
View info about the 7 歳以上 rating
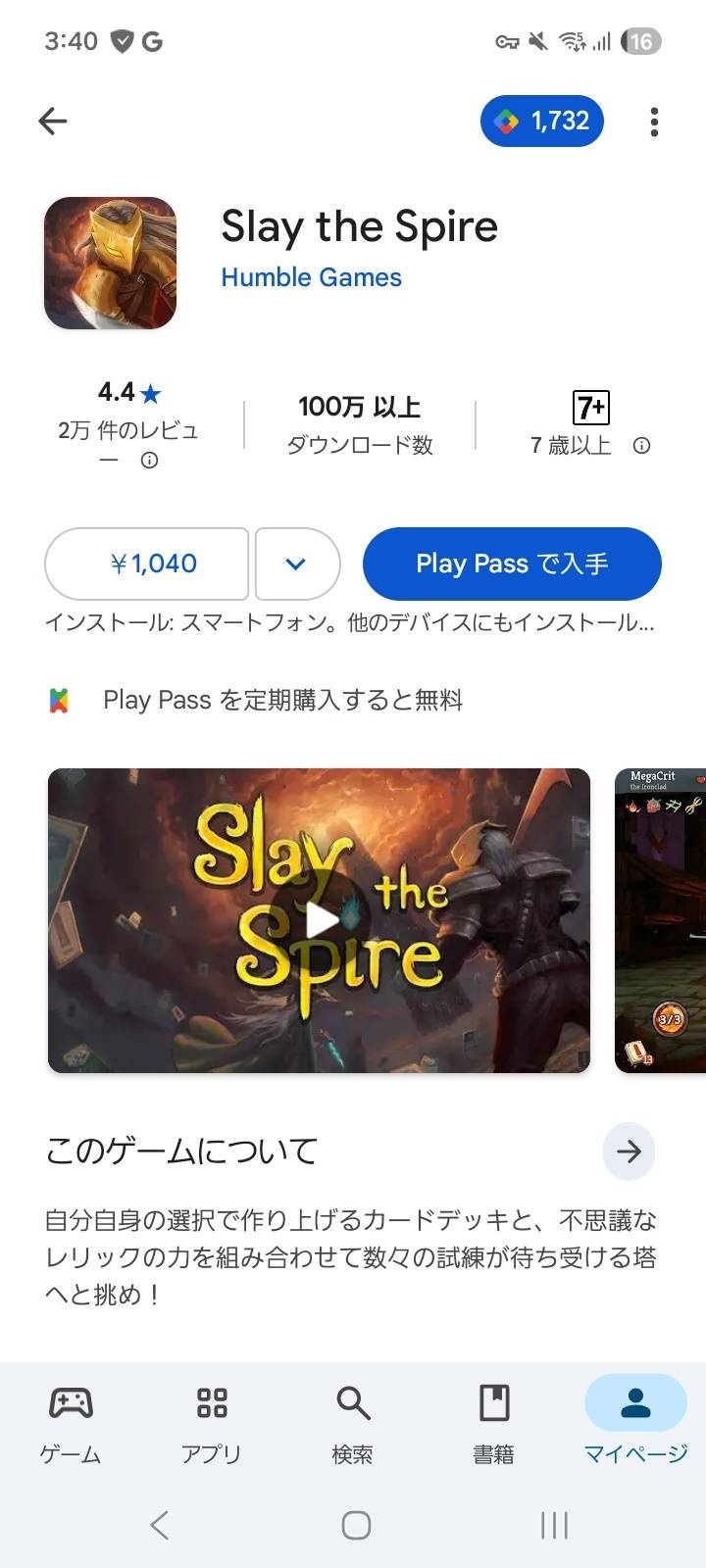coord(641,446)
